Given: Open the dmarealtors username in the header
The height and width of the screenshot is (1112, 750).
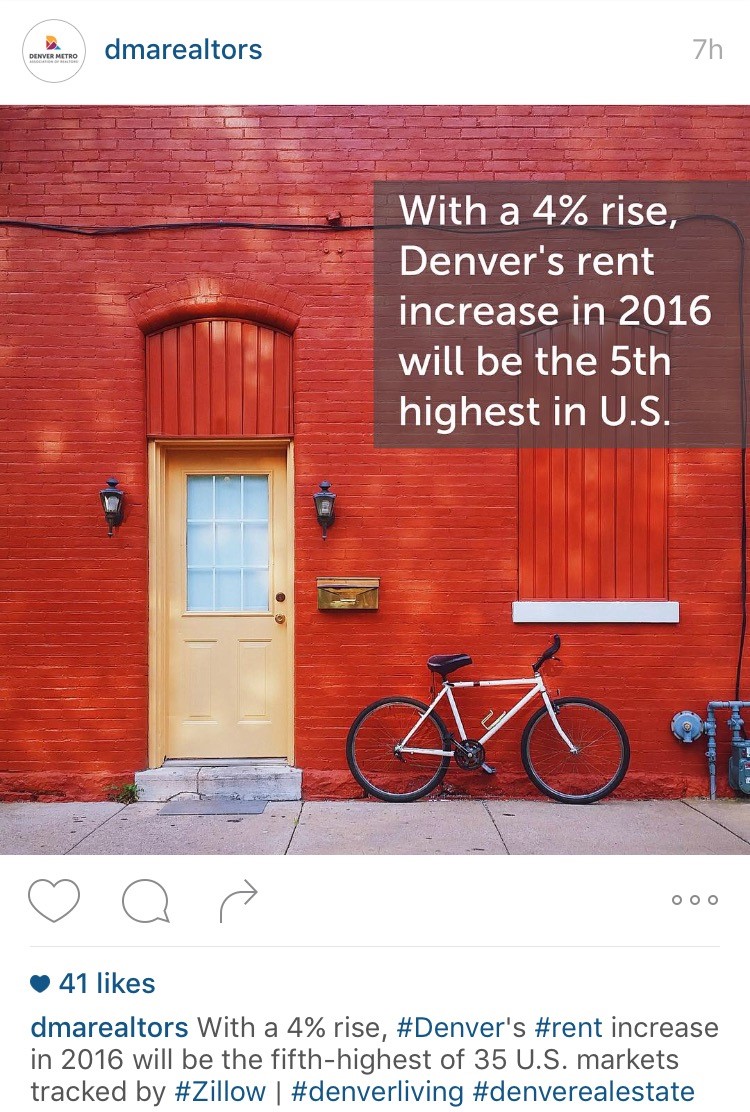Looking at the screenshot, I should [183, 50].
